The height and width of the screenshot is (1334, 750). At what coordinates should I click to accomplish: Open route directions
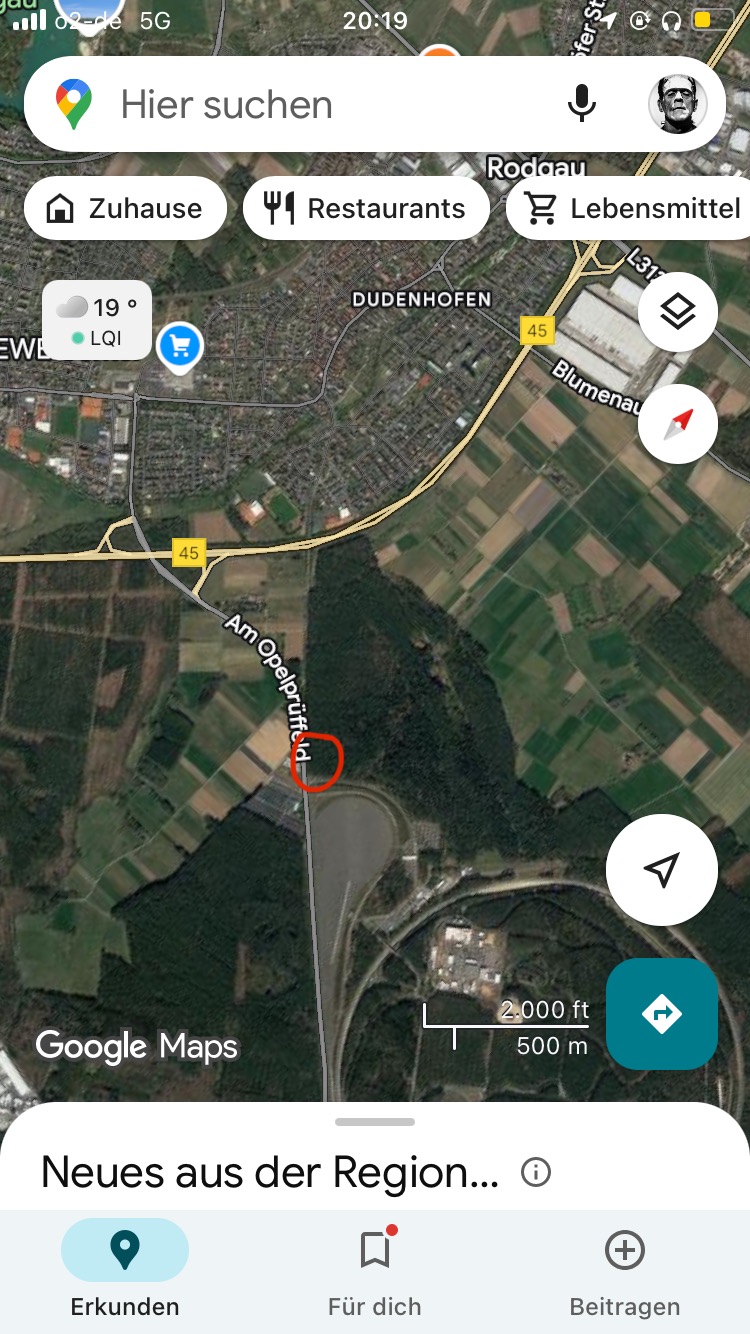point(661,1014)
